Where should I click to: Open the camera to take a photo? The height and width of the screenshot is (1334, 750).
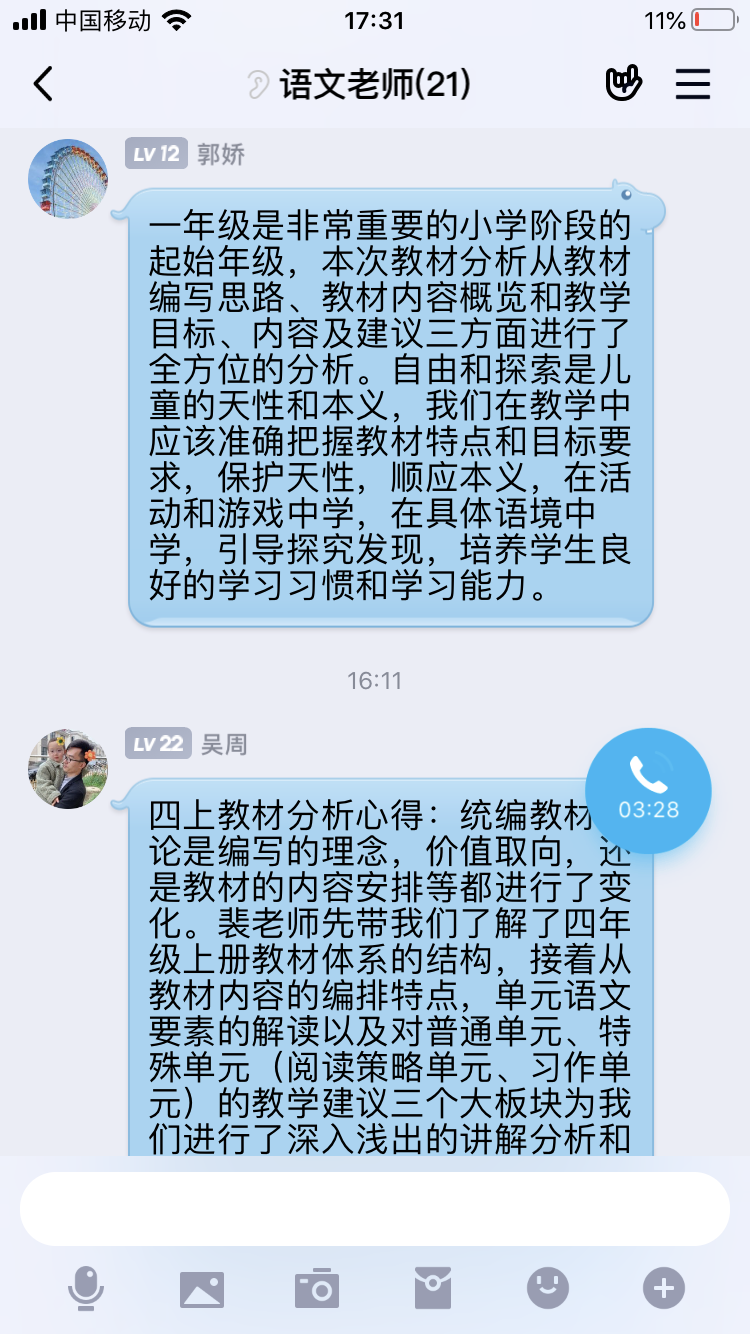(x=317, y=1288)
